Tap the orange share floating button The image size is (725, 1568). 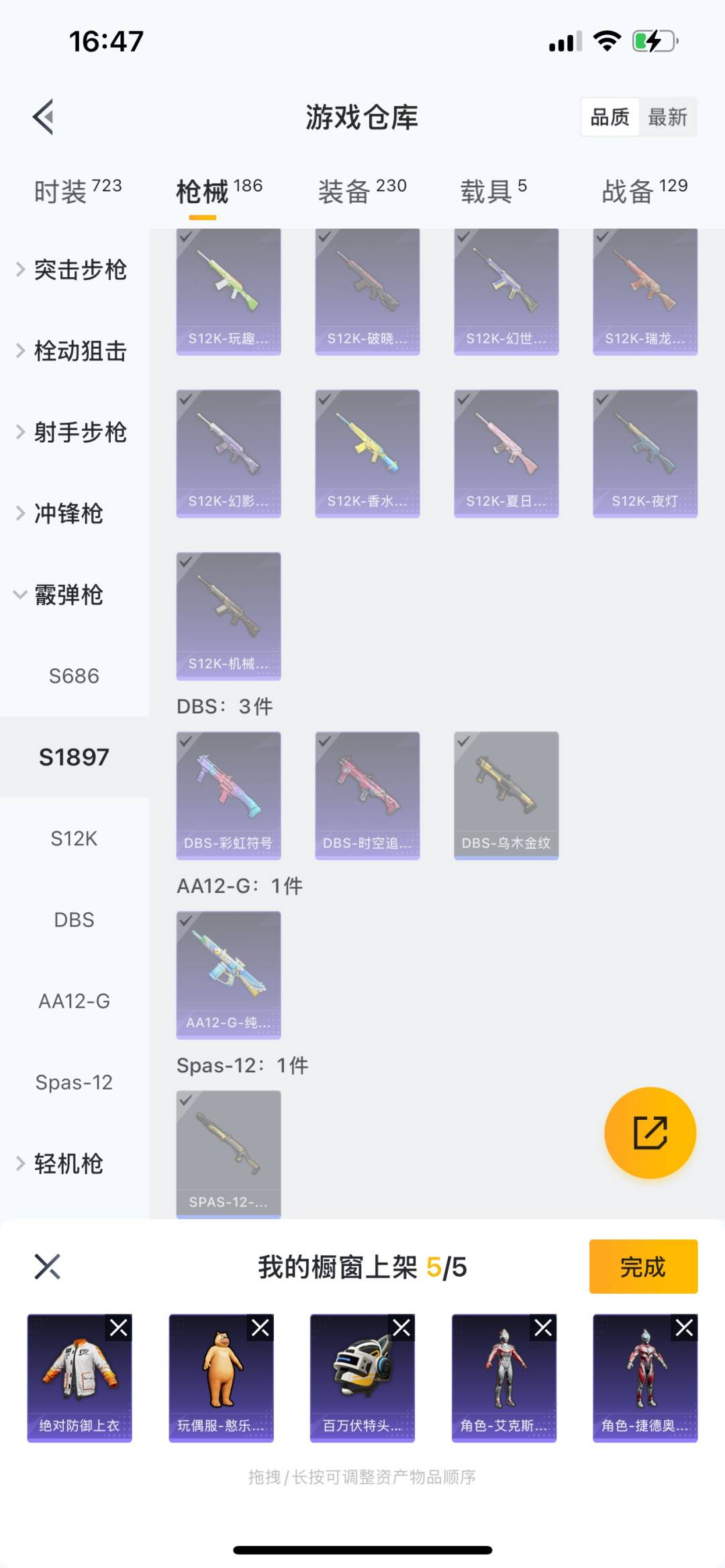click(x=650, y=1133)
